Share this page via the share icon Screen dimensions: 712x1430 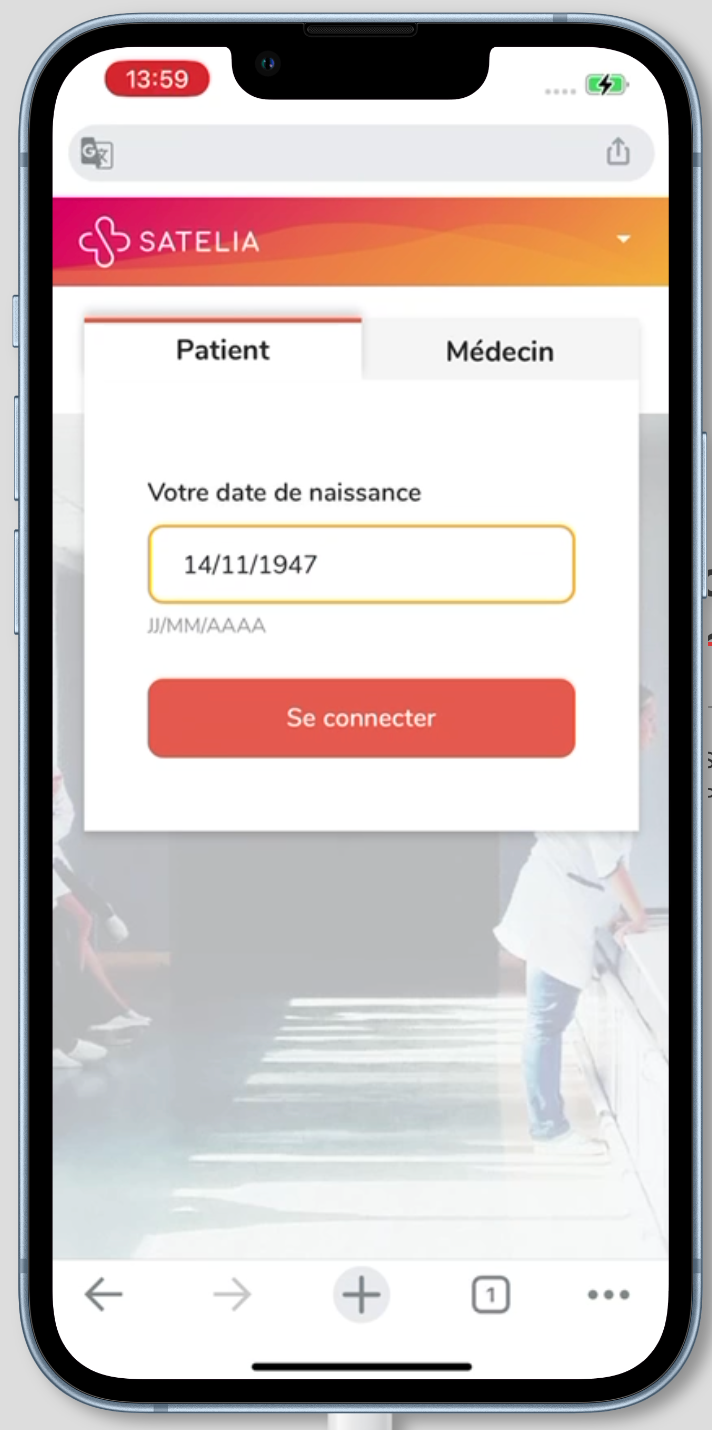618,153
